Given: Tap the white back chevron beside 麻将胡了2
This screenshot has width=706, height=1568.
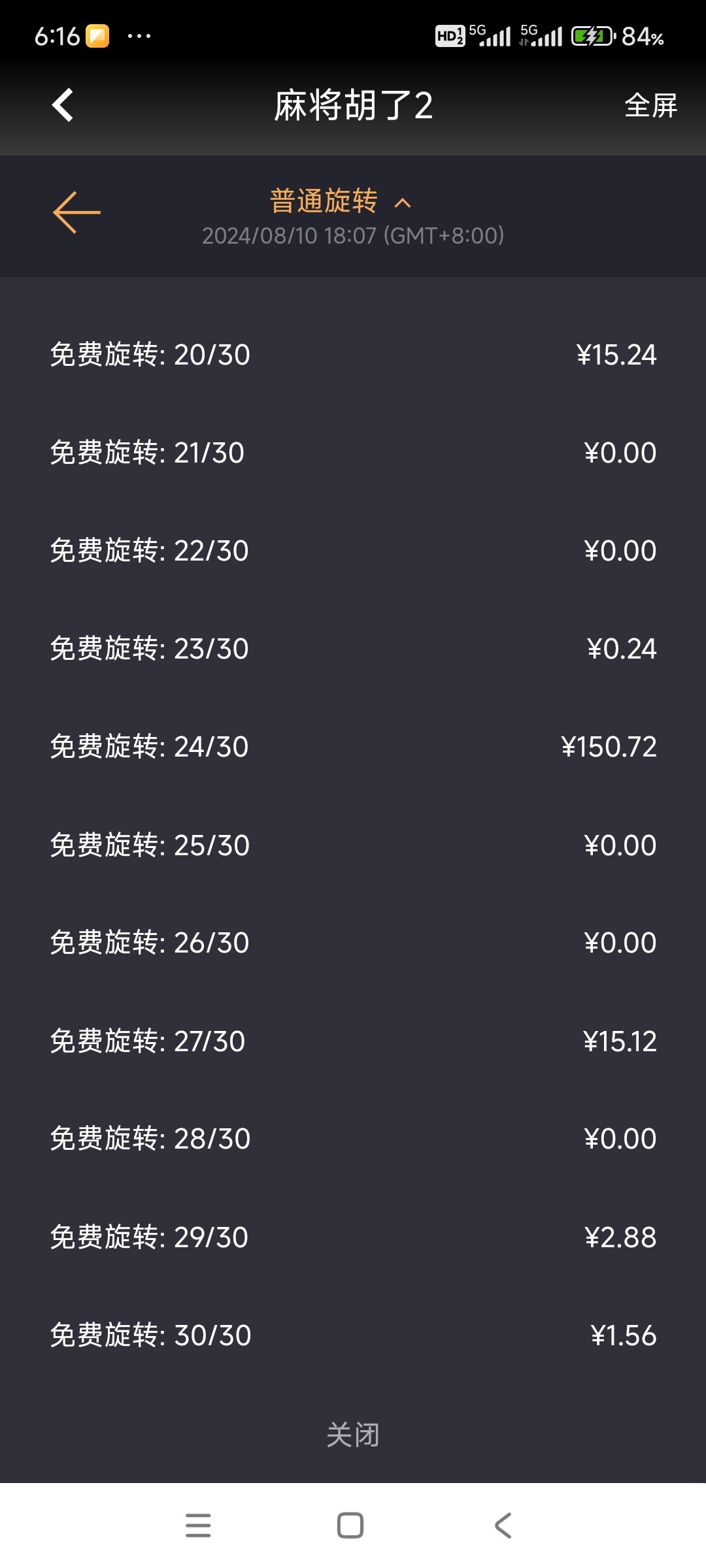Looking at the screenshot, I should (x=63, y=105).
